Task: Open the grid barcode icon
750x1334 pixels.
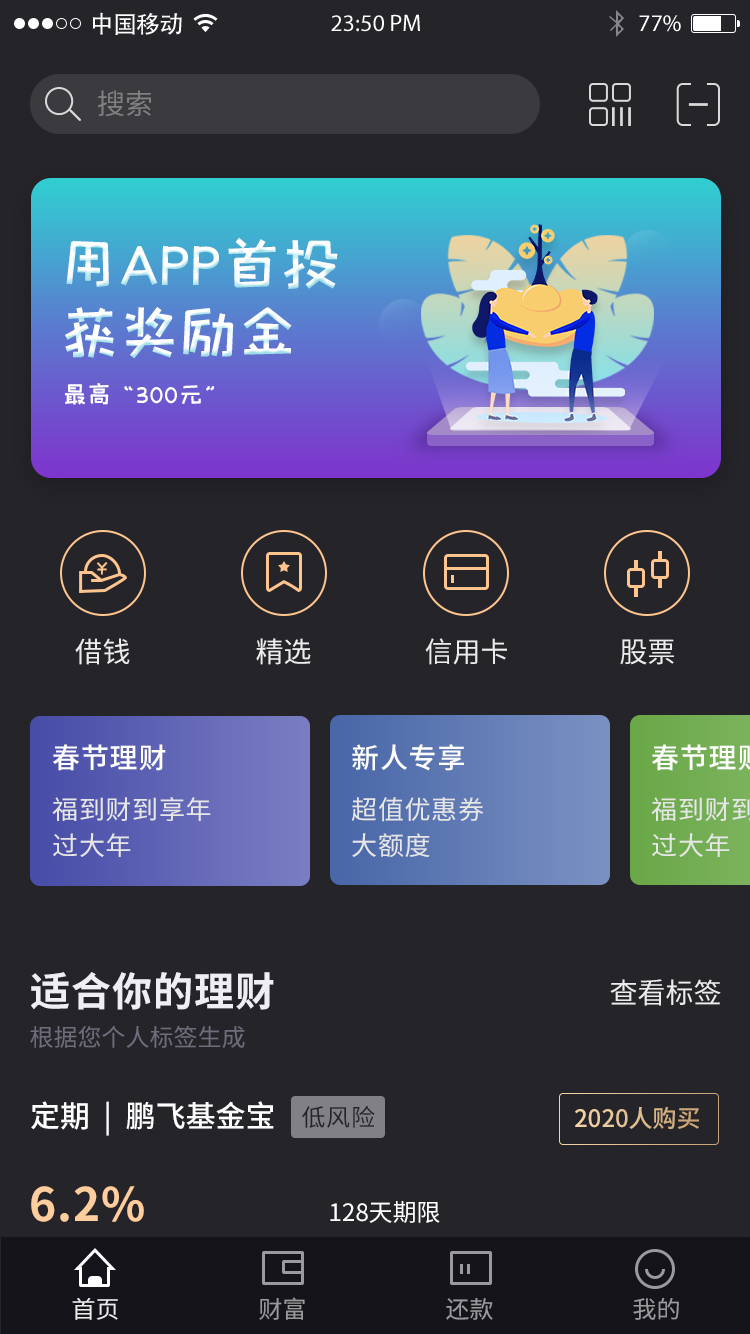Action: click(x=610, y=104)
